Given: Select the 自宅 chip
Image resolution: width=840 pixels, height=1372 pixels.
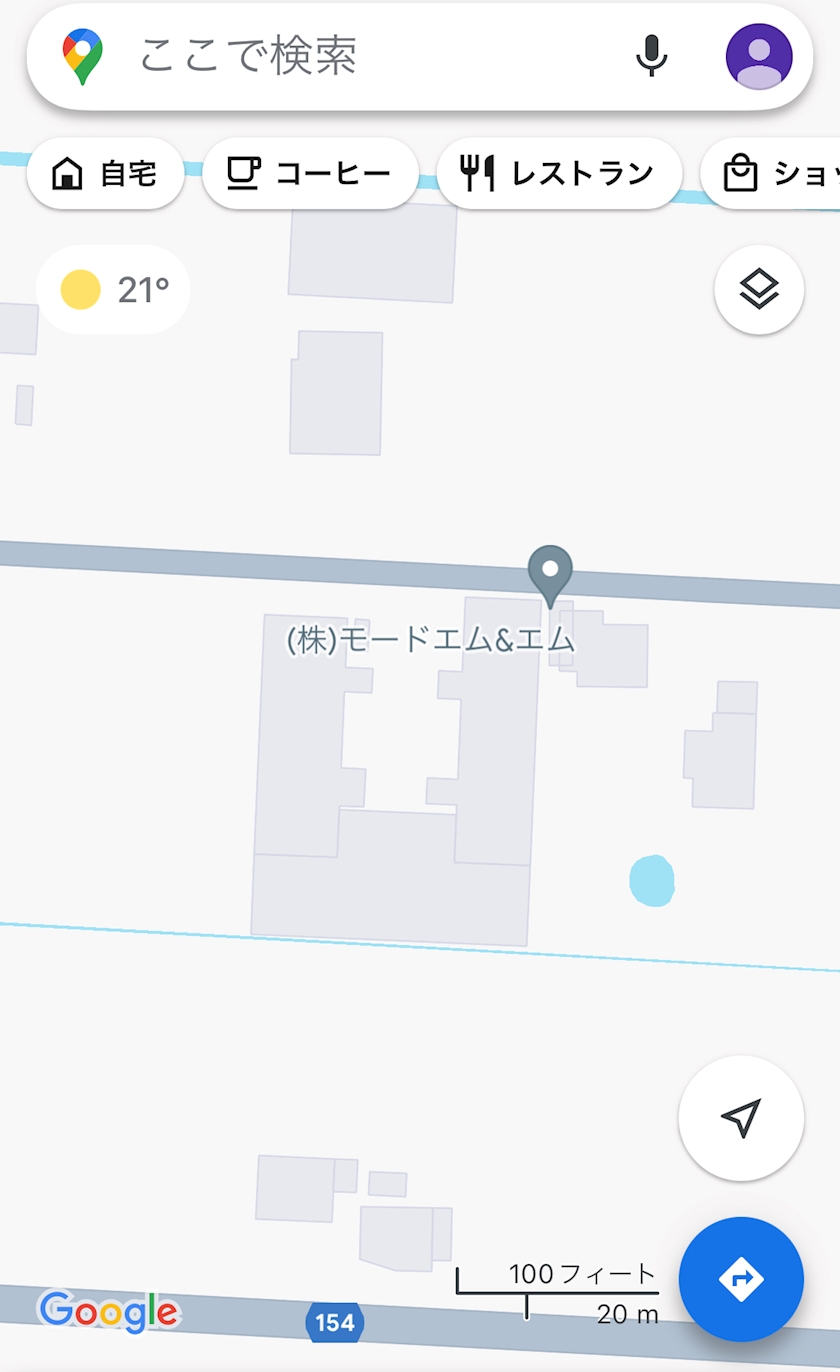Looking at the screenshot, I should coord(105,174).
